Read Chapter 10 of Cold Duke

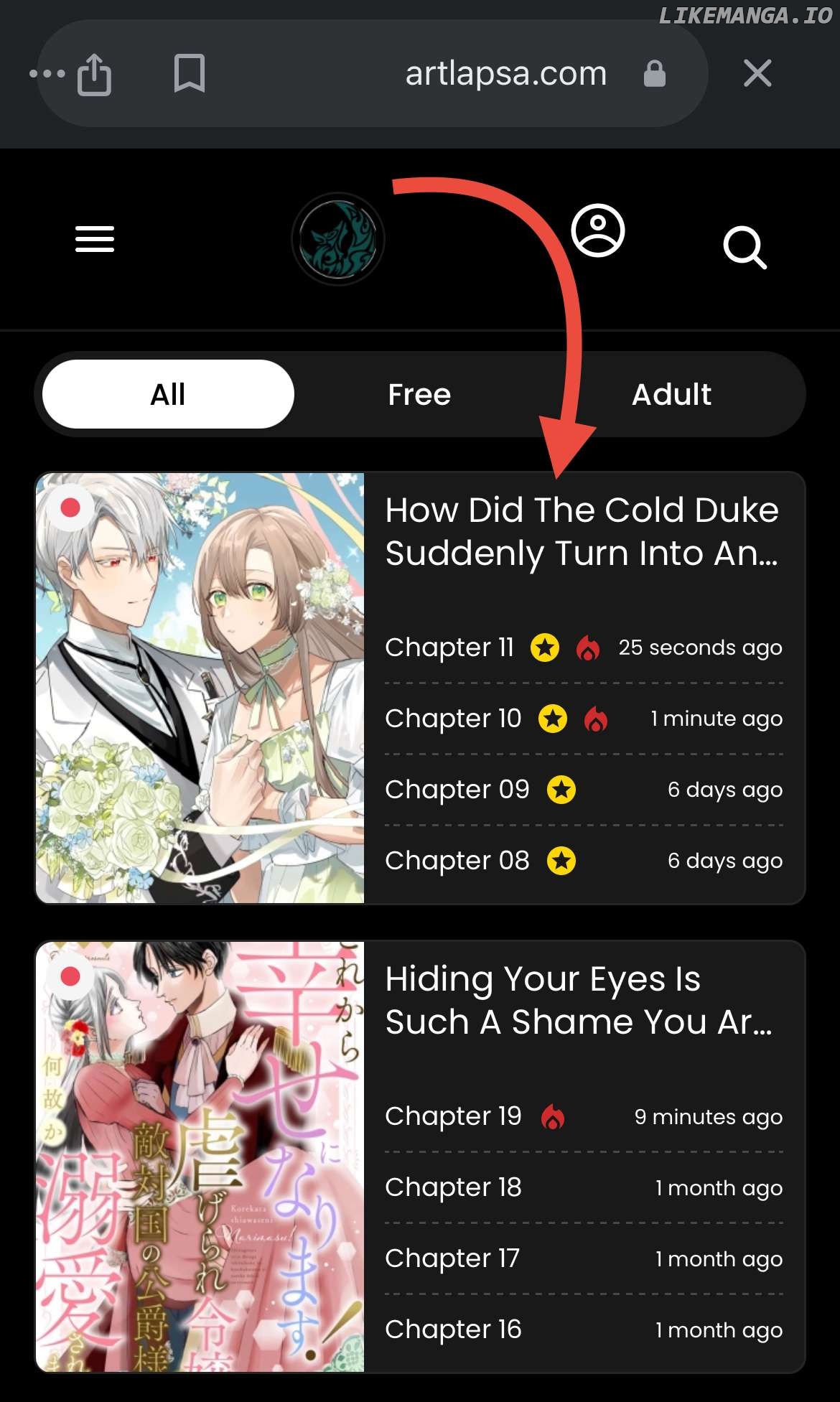pos(453,719)
